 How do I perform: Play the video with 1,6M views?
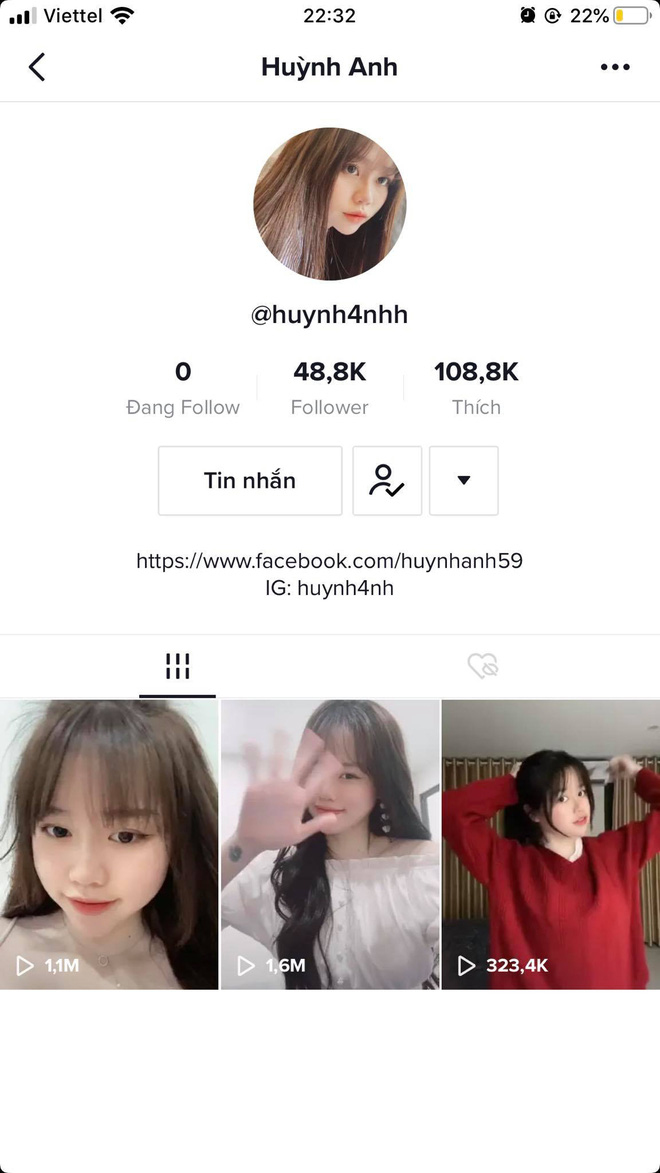(330, 845)
